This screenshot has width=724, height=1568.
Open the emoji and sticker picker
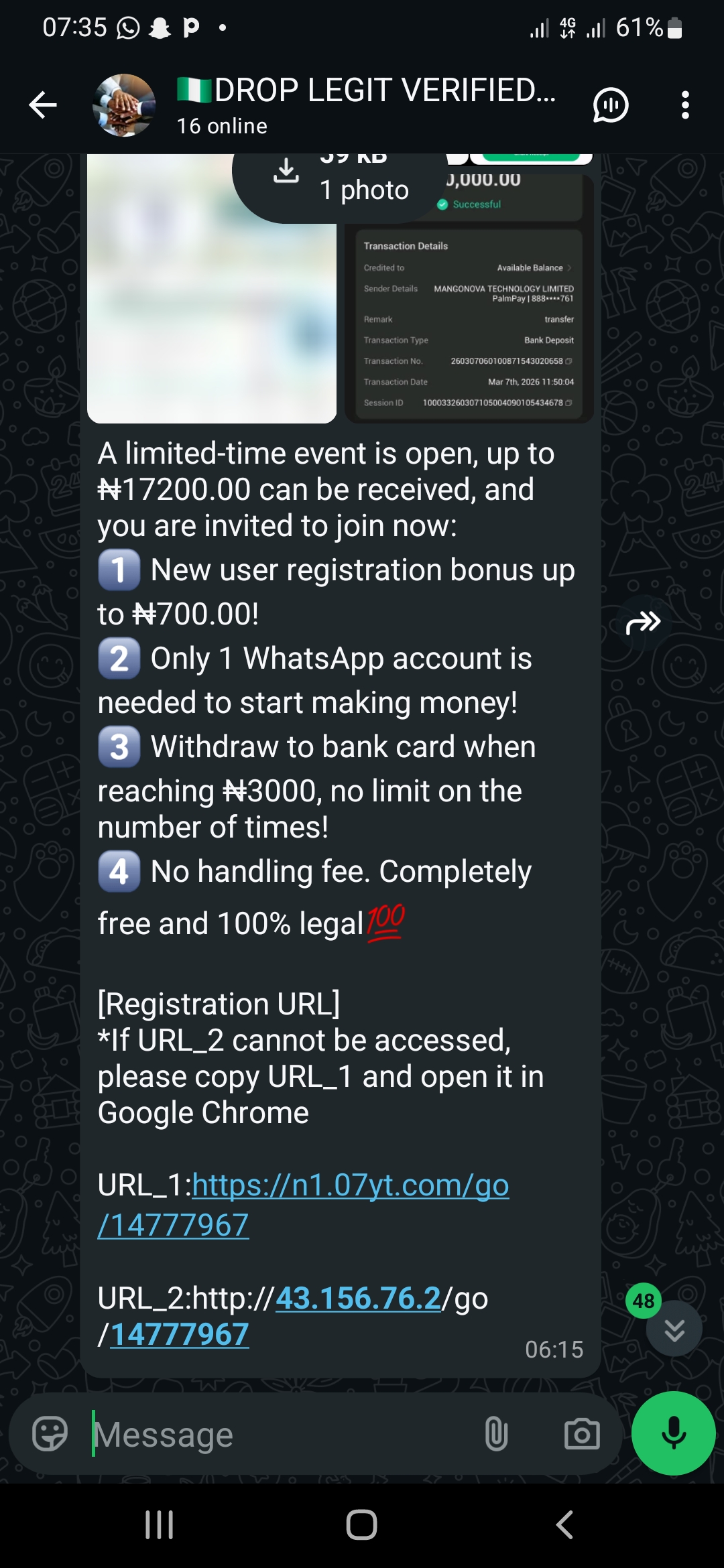50,1434
